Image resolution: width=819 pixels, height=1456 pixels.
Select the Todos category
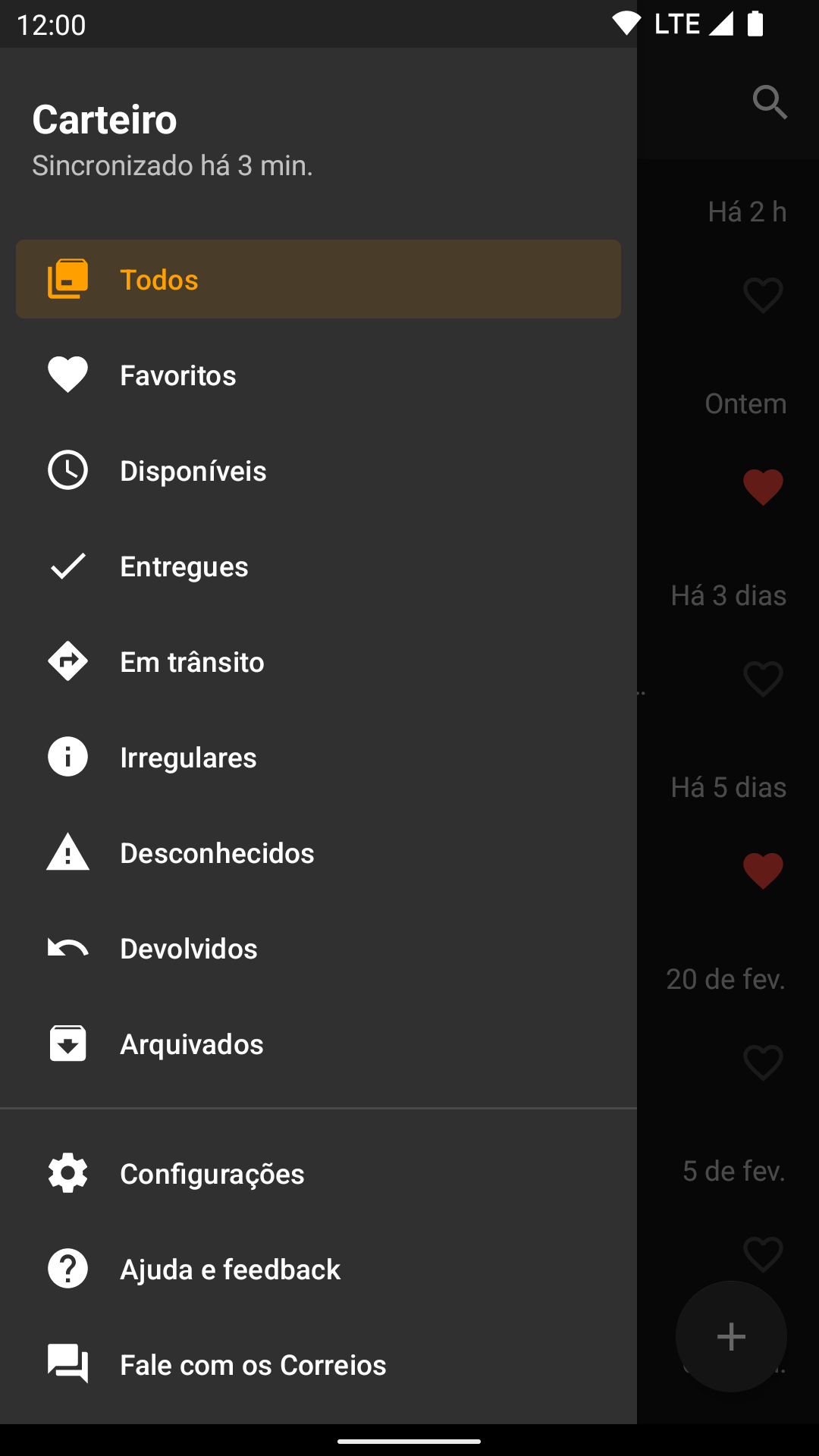[318, 279]
